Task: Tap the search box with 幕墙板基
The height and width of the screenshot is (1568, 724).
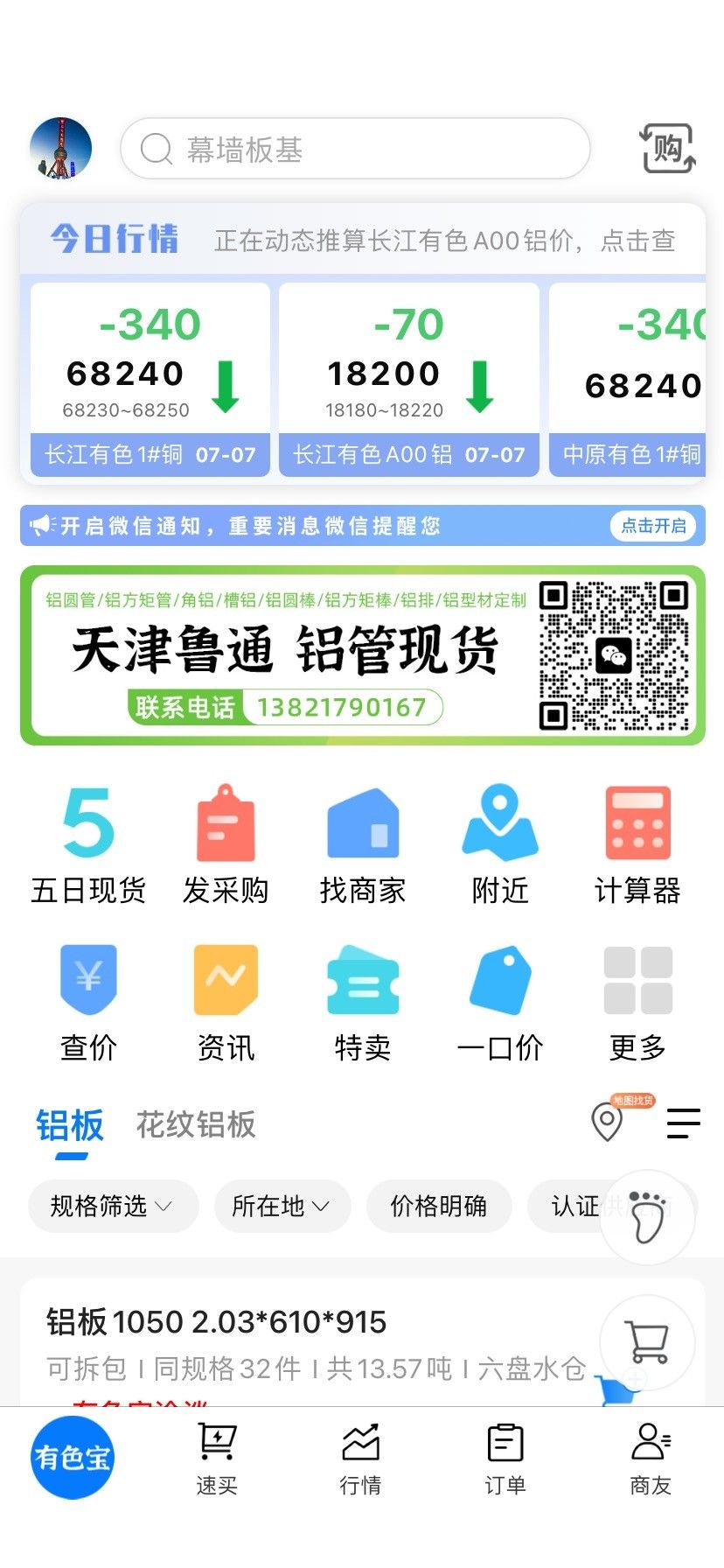Action: (354, 149)
